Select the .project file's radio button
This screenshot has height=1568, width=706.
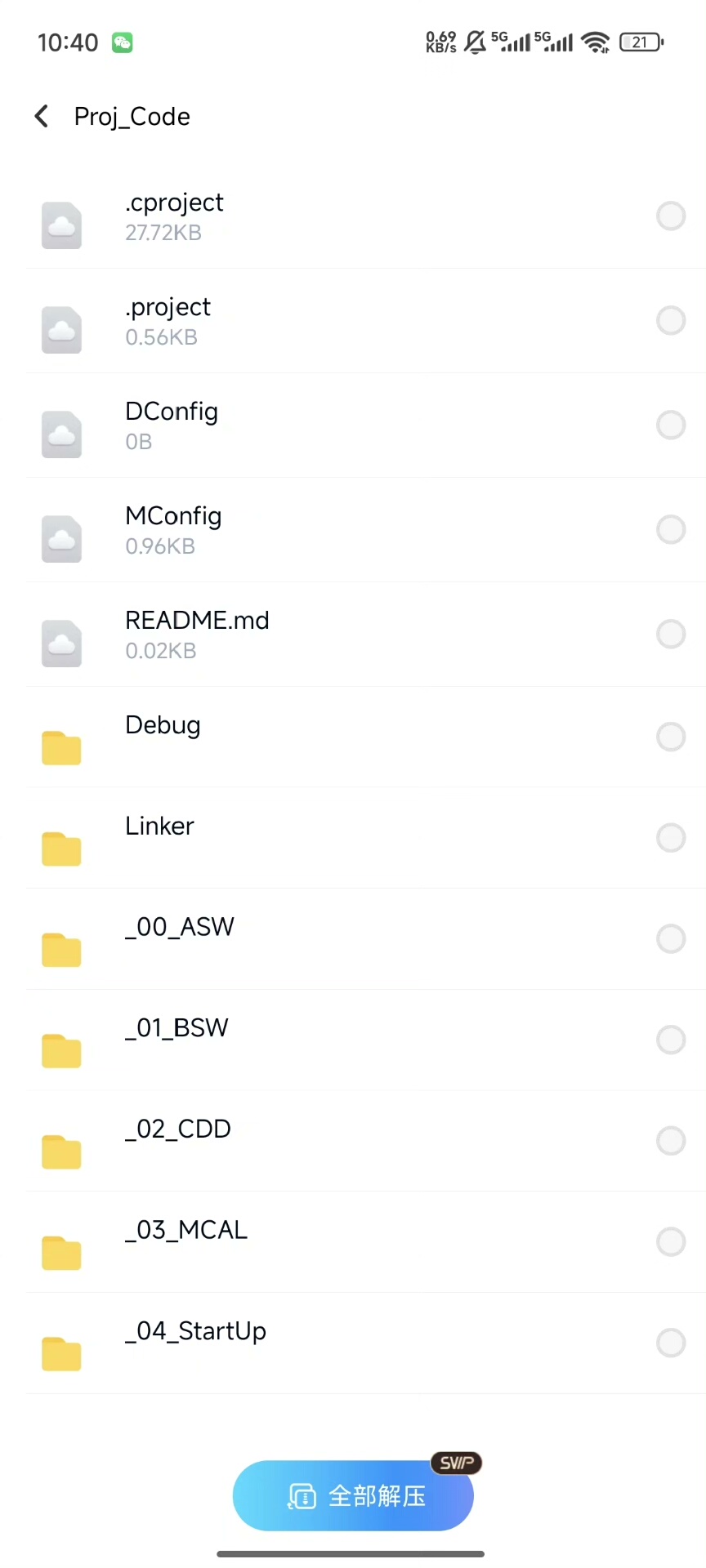tap(671, 320)
